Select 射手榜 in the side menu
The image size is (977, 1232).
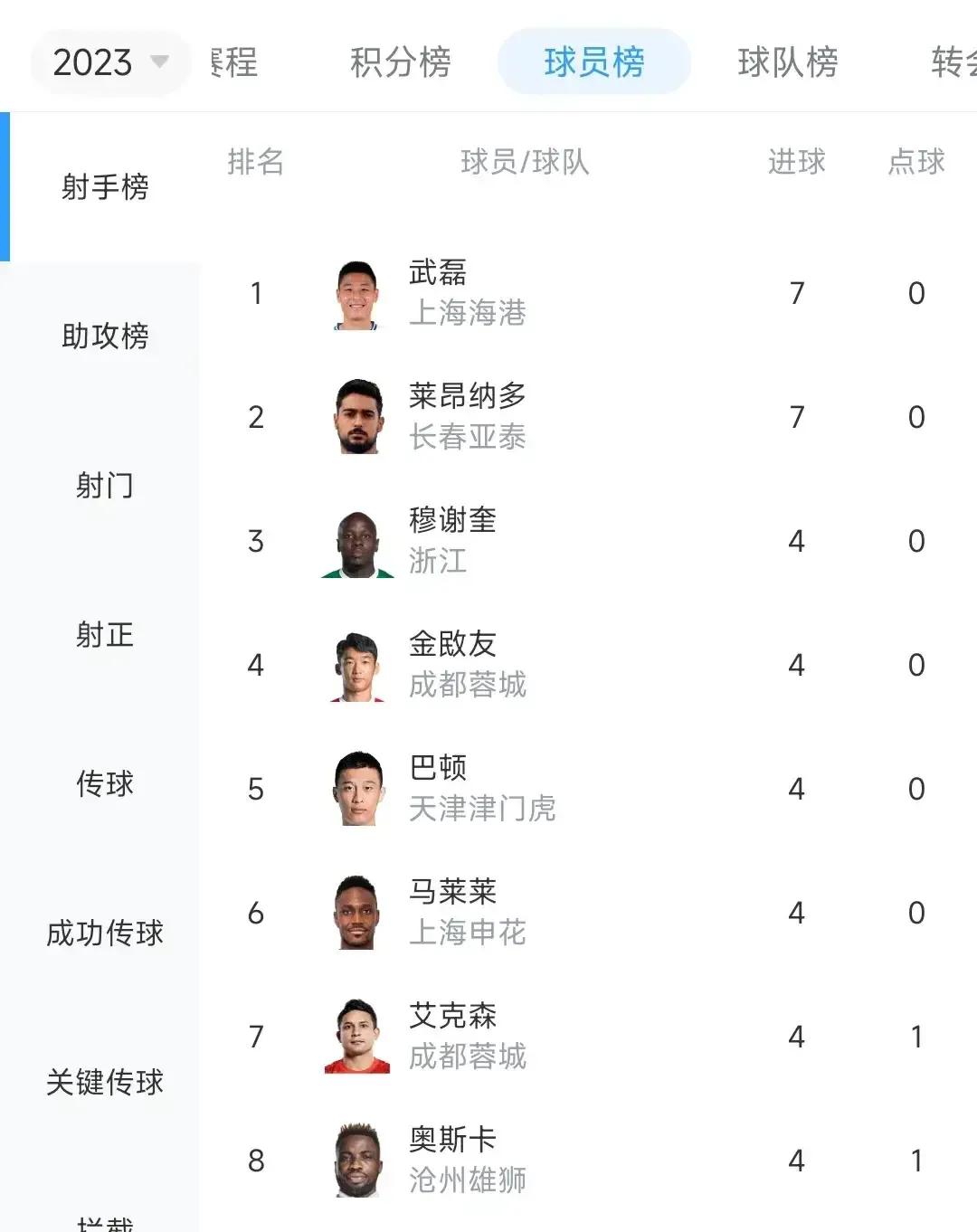click(x=105, y=187)
